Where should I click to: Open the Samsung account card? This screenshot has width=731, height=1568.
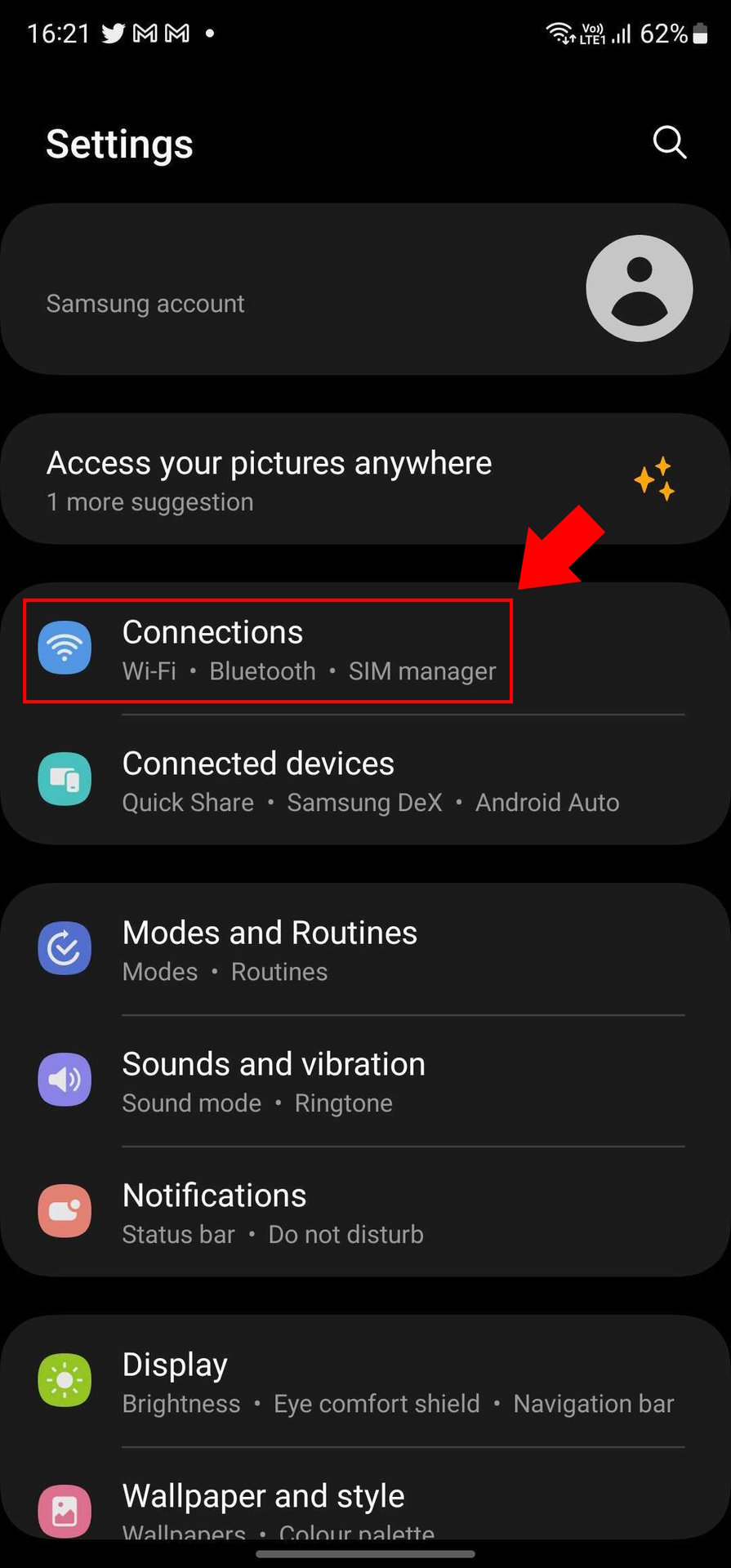pos(365,289)
